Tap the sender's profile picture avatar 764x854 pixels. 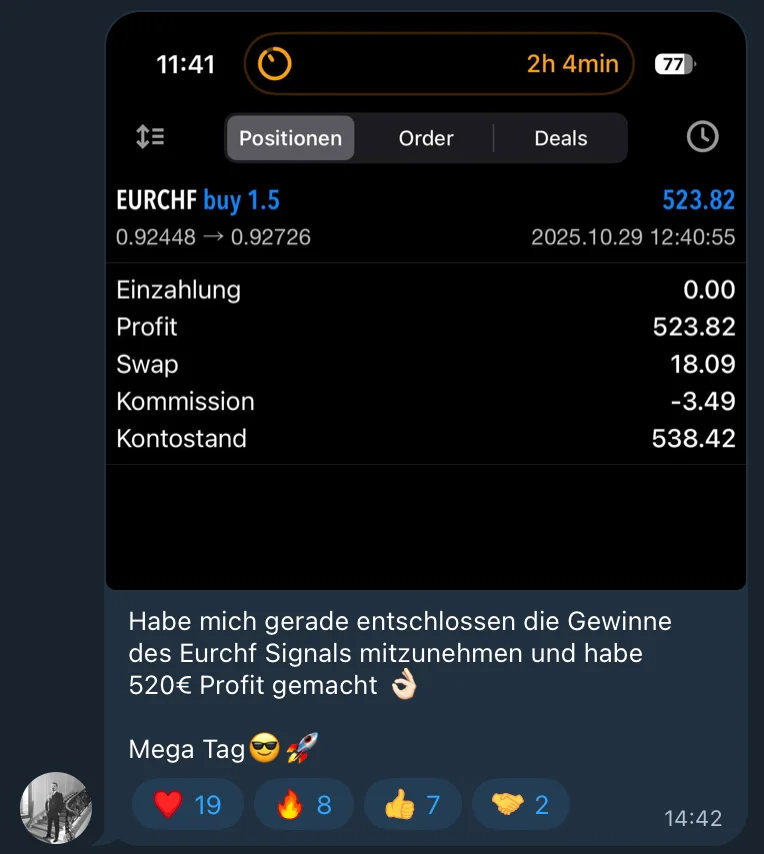[x=55, y=808]
